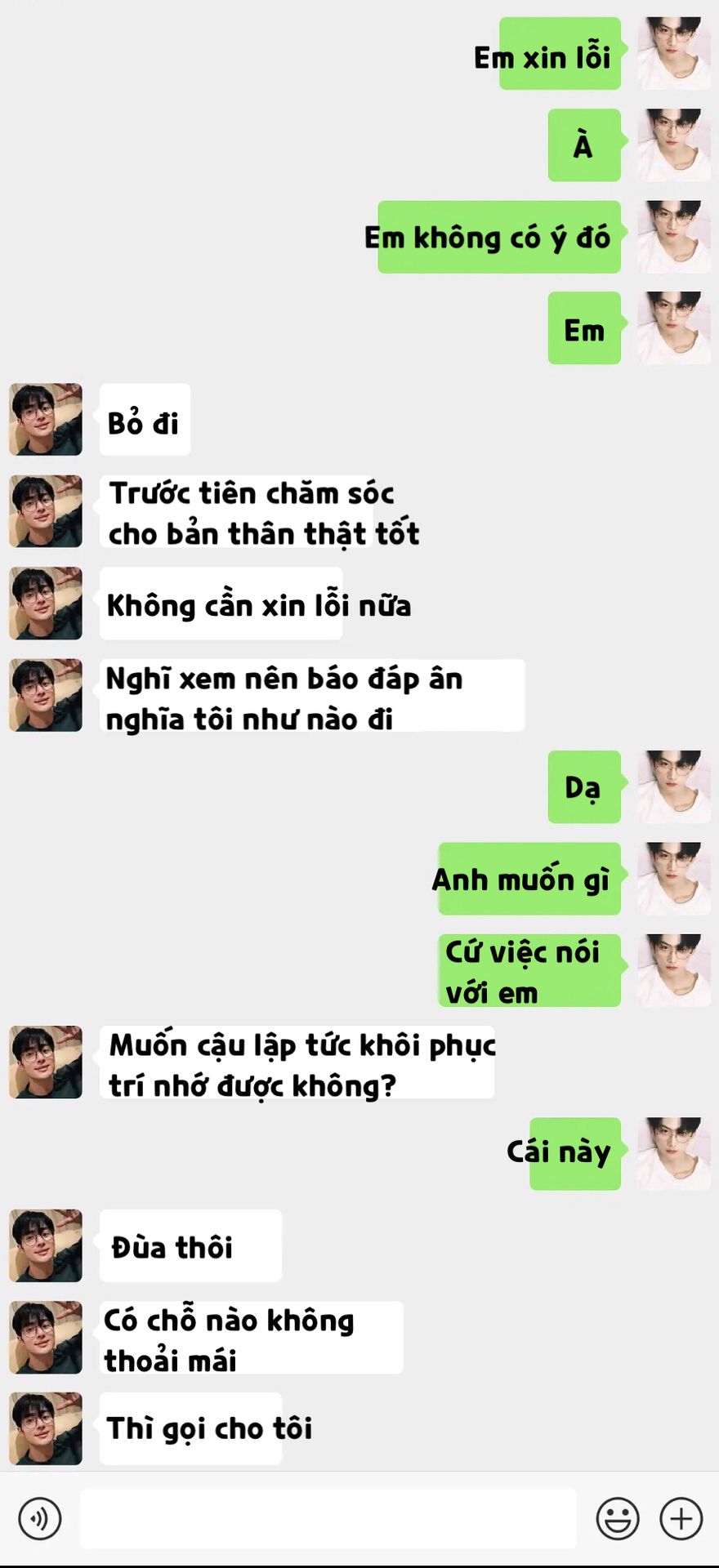Open the emoji picker
719x1568 pixels.
pos(618,1519)
